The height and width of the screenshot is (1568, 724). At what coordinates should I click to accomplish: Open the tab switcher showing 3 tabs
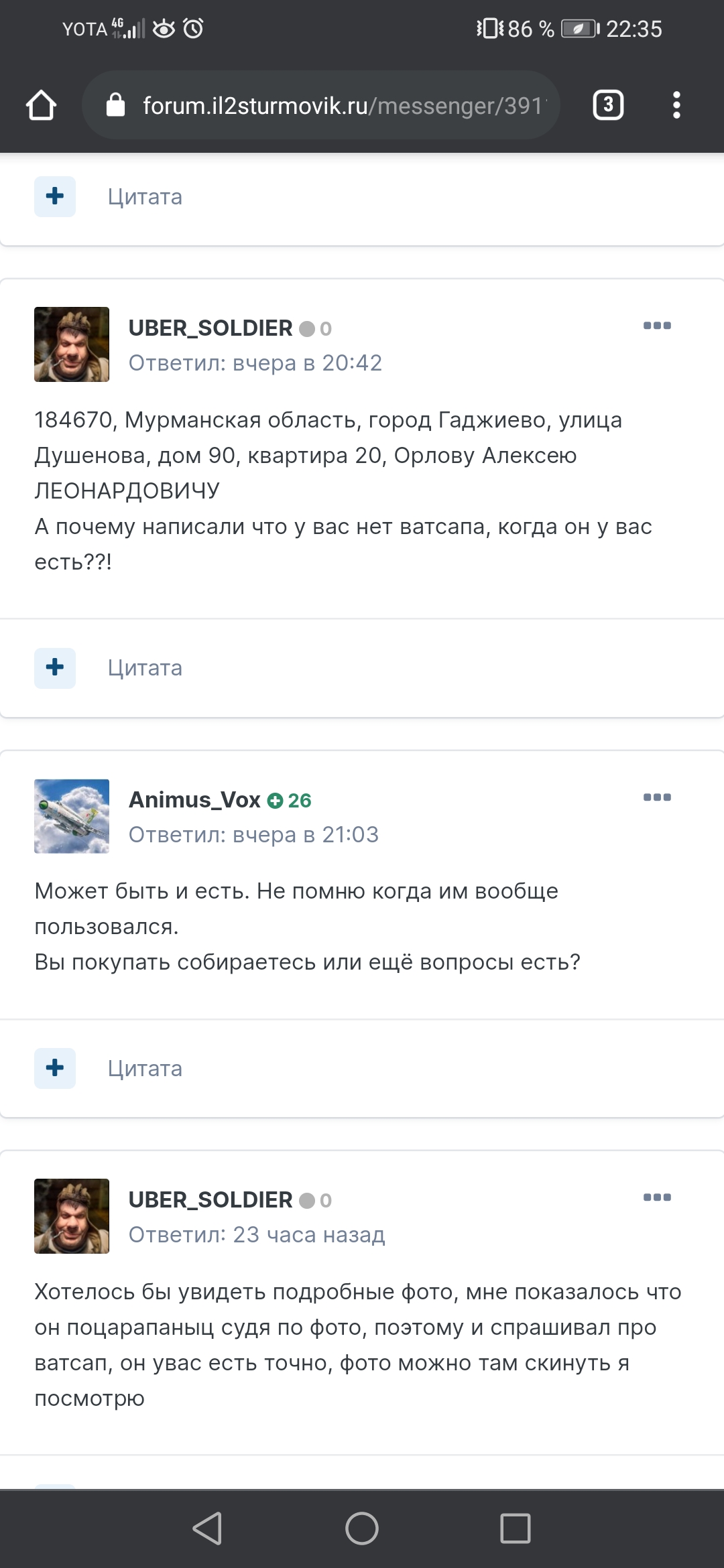[x=608, y=105]
